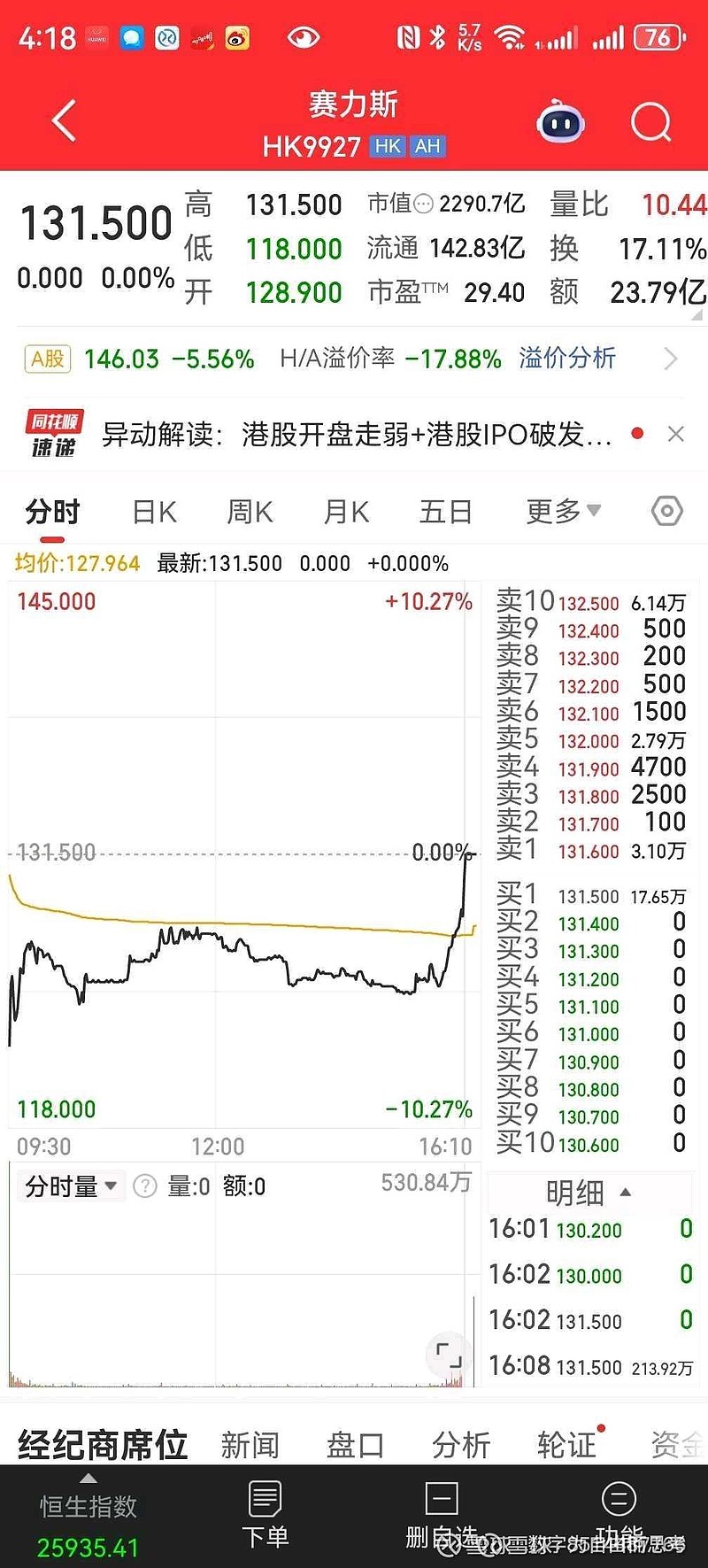Viewport: 708px width, 1568px height.
Task: Tap the A股 label toggle
Action: [47, 359]
